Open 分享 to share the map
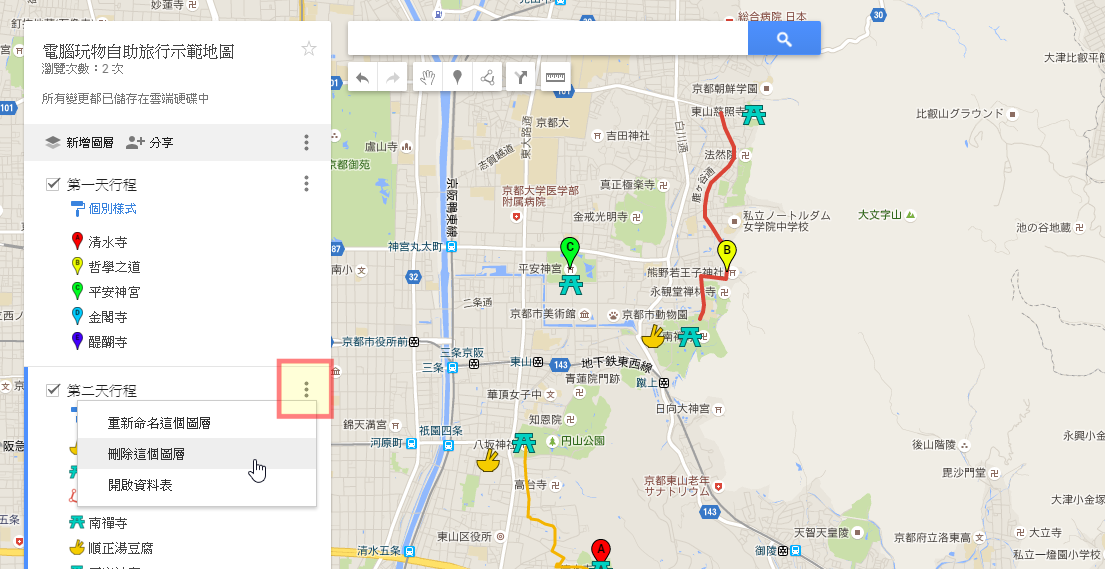The height and width of the screenshot is (569, 1105). pos(150,143)
